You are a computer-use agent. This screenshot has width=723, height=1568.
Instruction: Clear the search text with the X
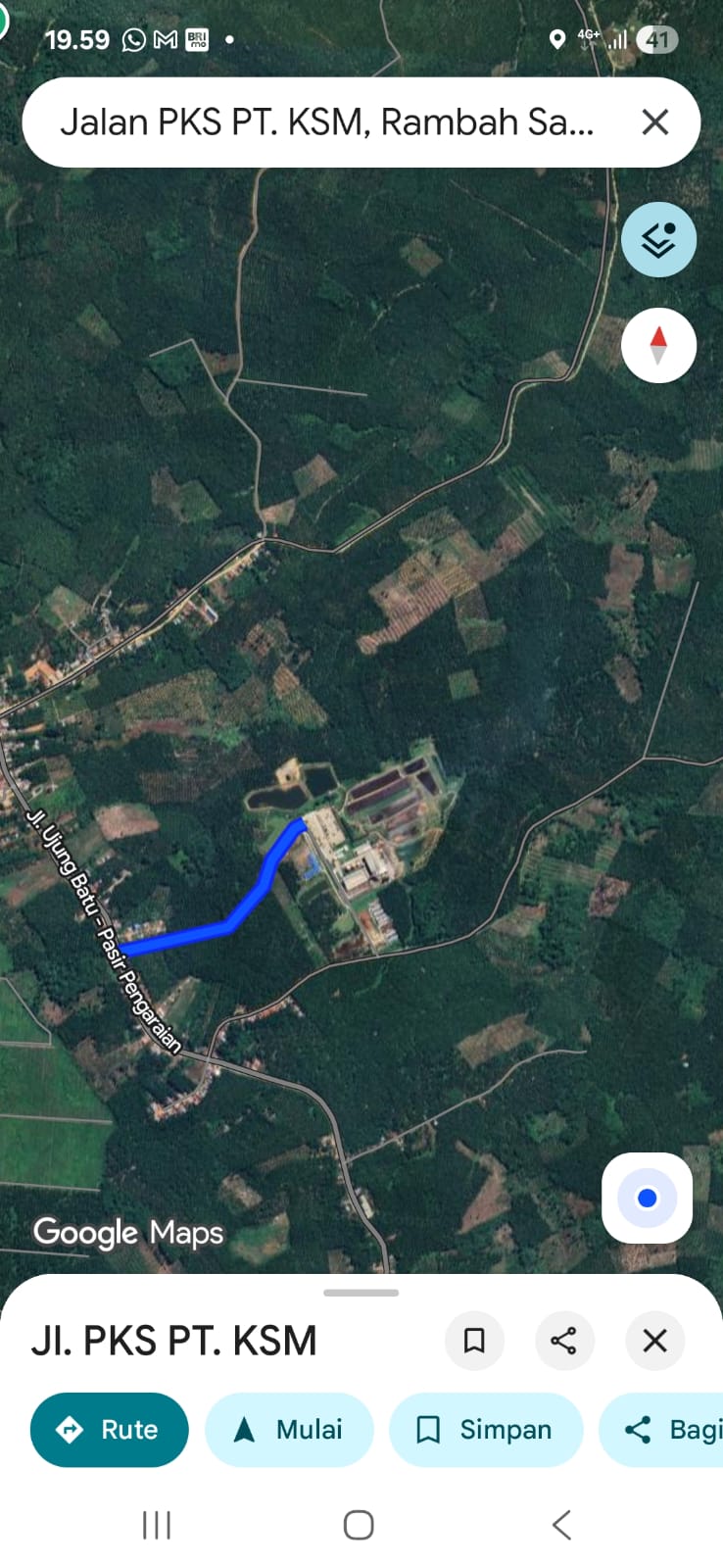pyautogui.click(x=654, y=122)
